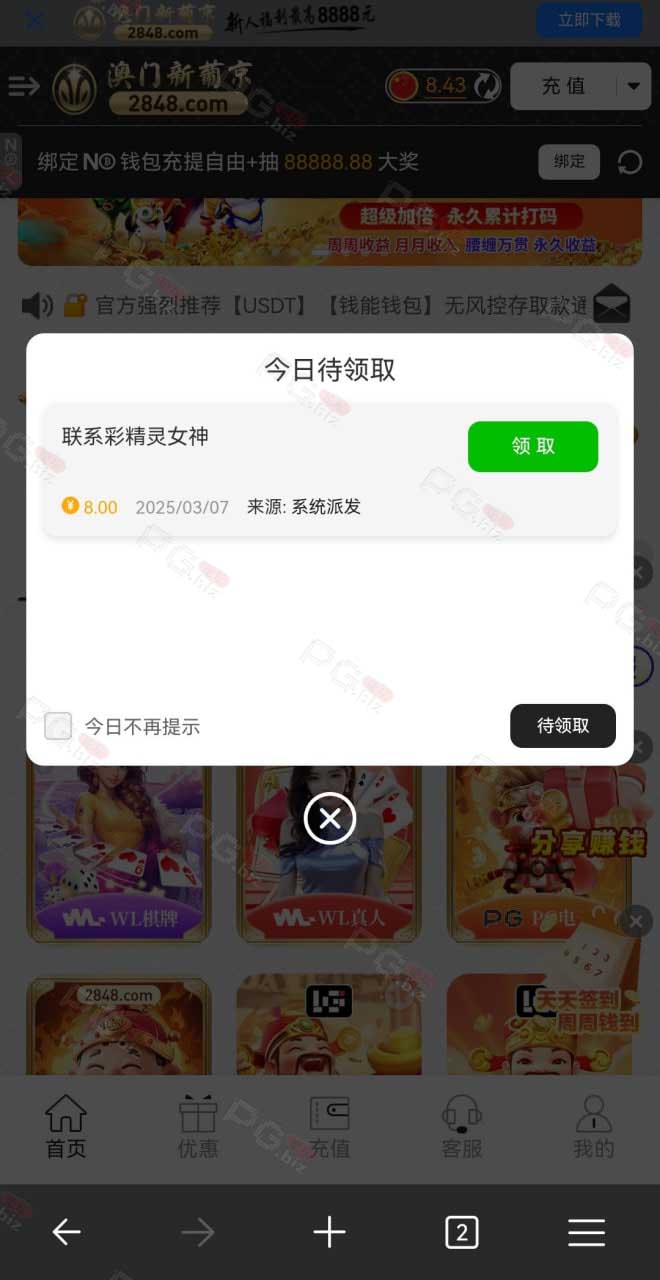Open the browser hamburger menu
Viewport: 660px width, 1280px height.
point(587,1233)
